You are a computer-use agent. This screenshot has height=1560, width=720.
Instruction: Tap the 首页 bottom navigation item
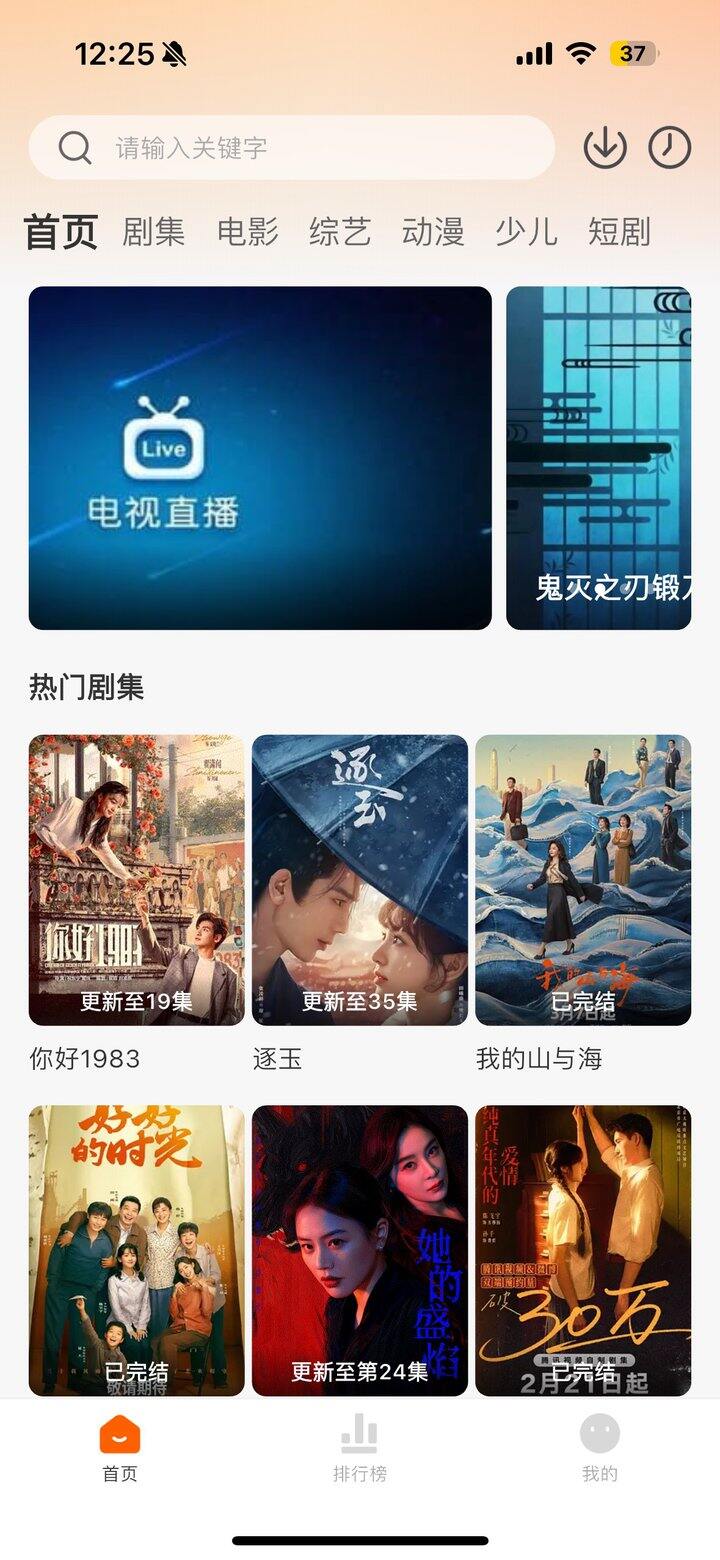120,1447
